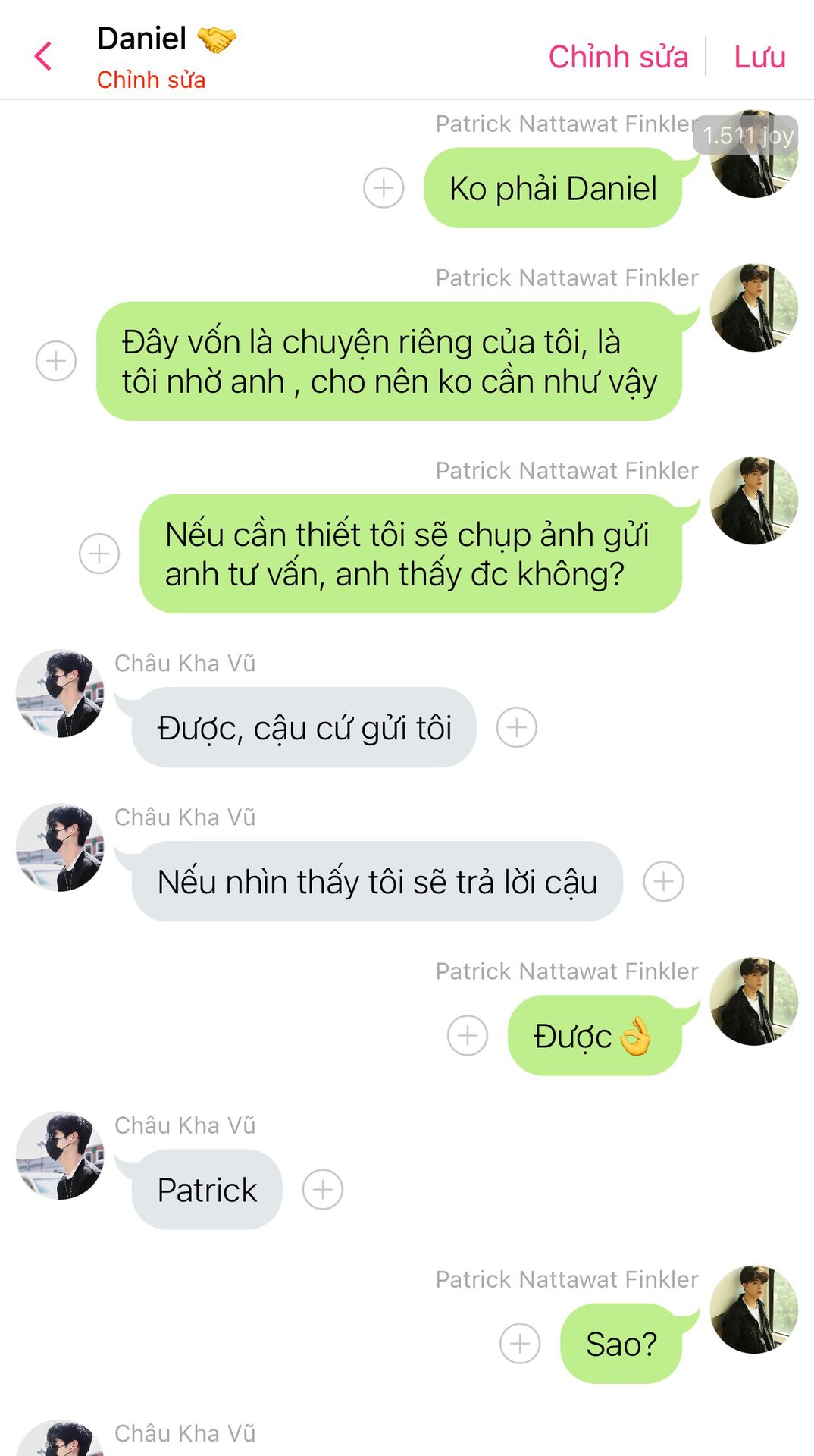Viewport: 814px width, 1456px height.
Task: Tap the plus next to 'Ko phải Daniel'
Action: [x=384, y=188]
